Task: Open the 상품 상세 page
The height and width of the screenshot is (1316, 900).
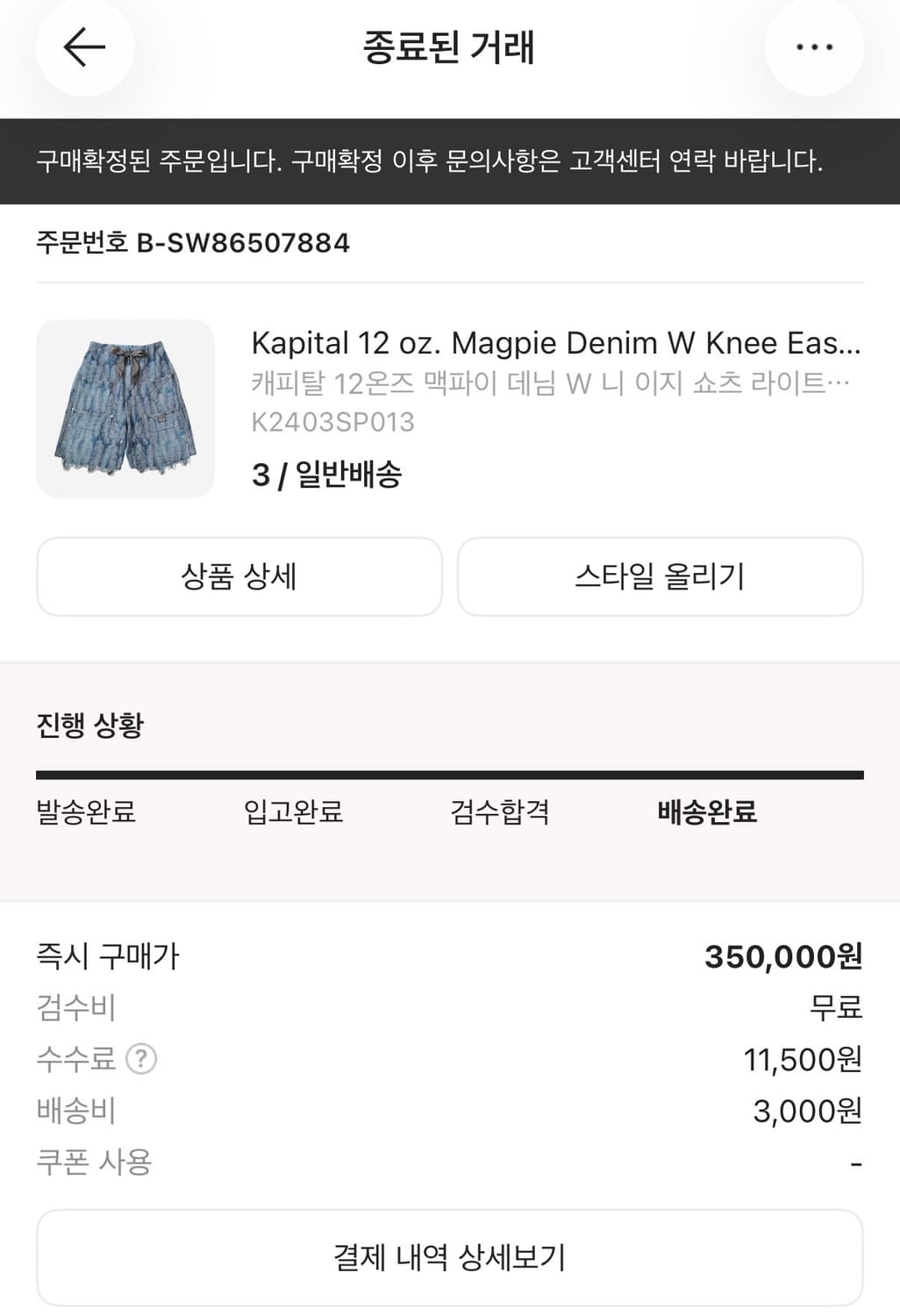Action: point(238,576)
